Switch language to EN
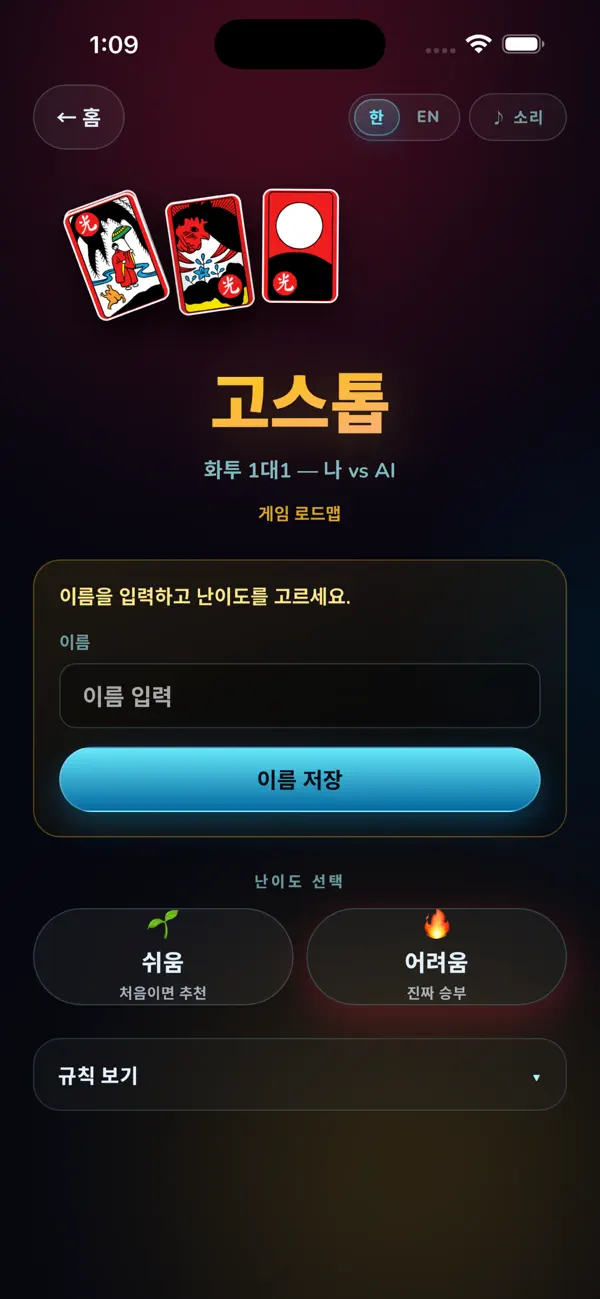The image size is (600, 1299). click(x=427, y=117)
